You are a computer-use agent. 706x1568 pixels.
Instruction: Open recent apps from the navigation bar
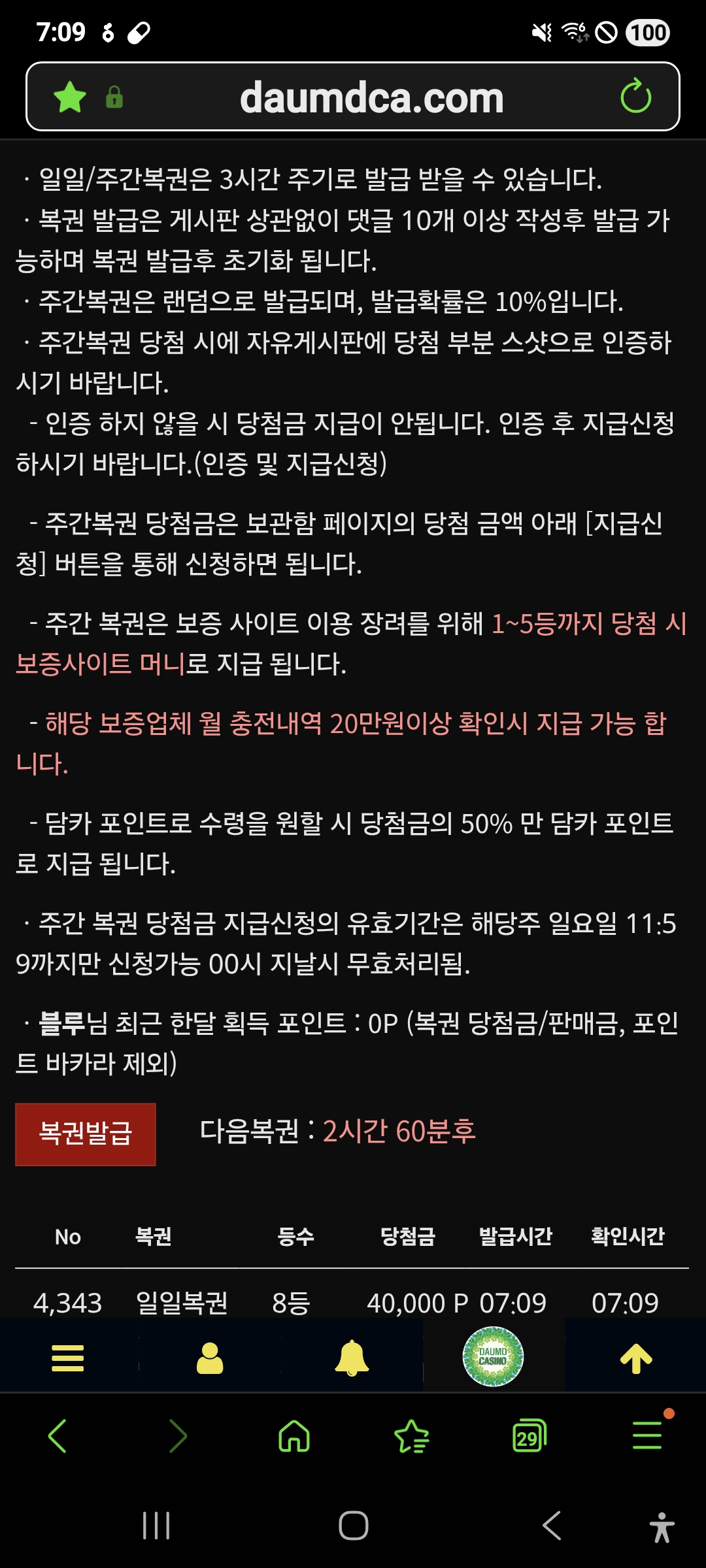[157, 1526]
